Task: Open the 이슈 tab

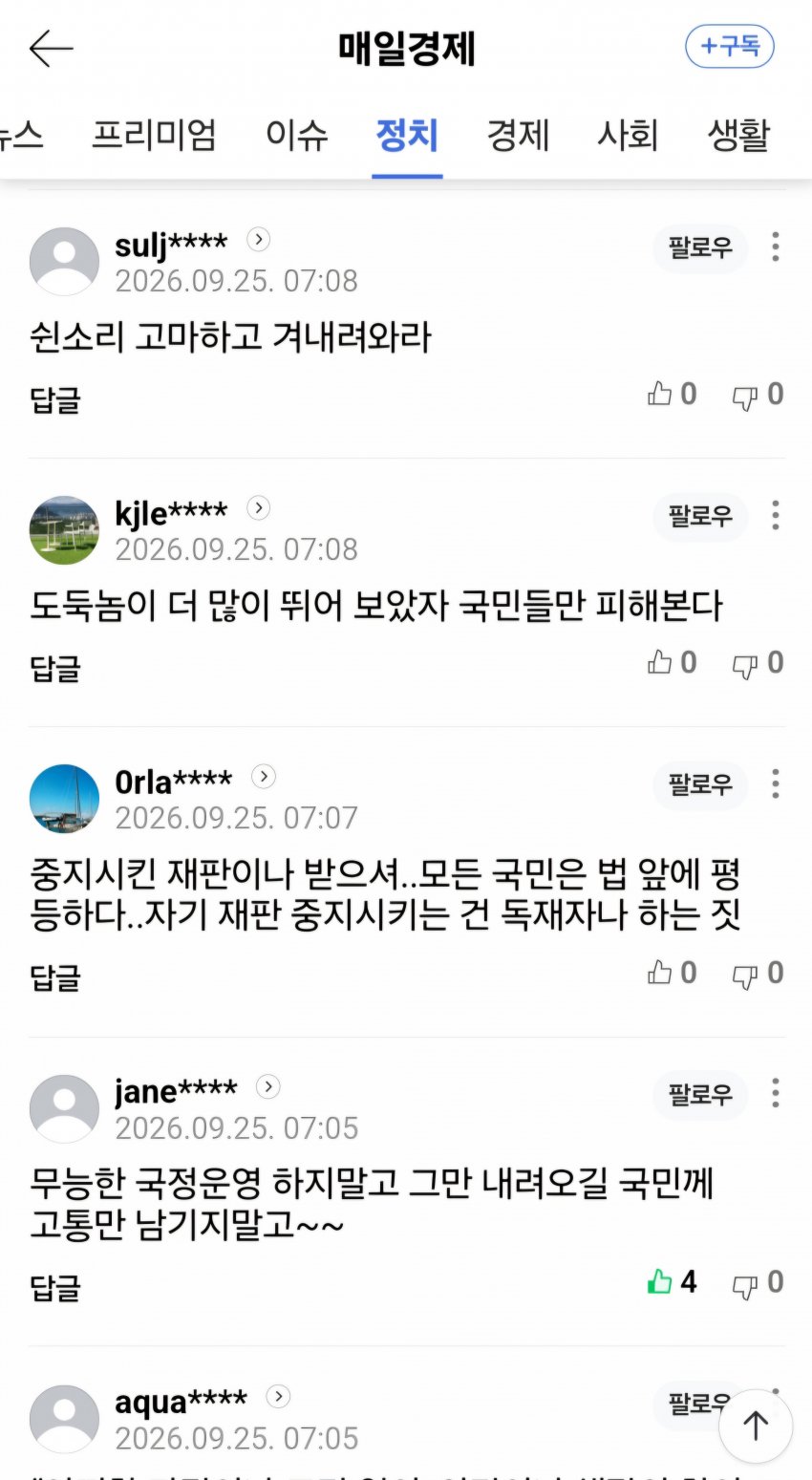Action: point(296,135)
